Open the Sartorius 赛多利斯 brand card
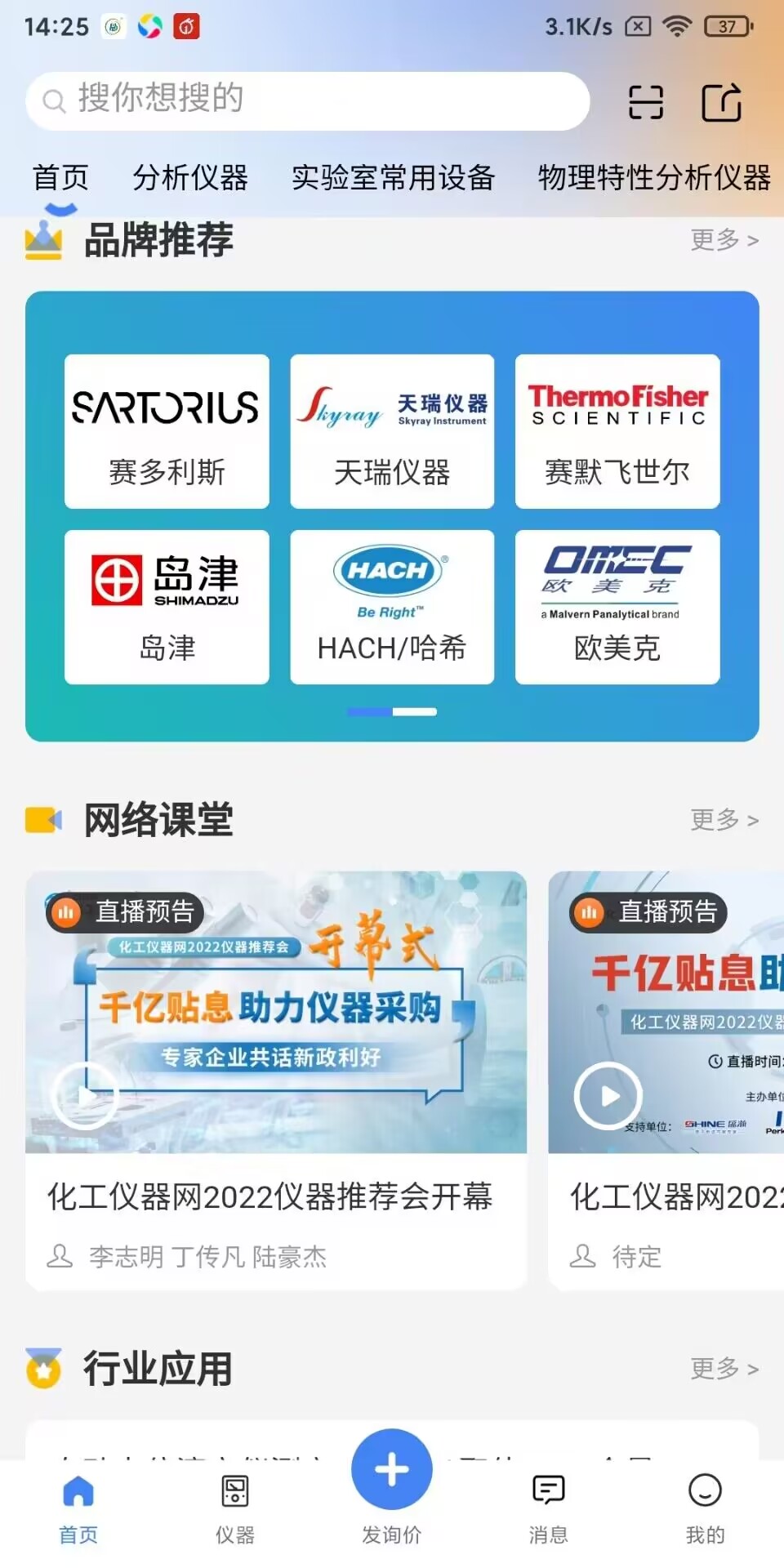The height and width of the screenshot is (1568, 784). (167, 431)
